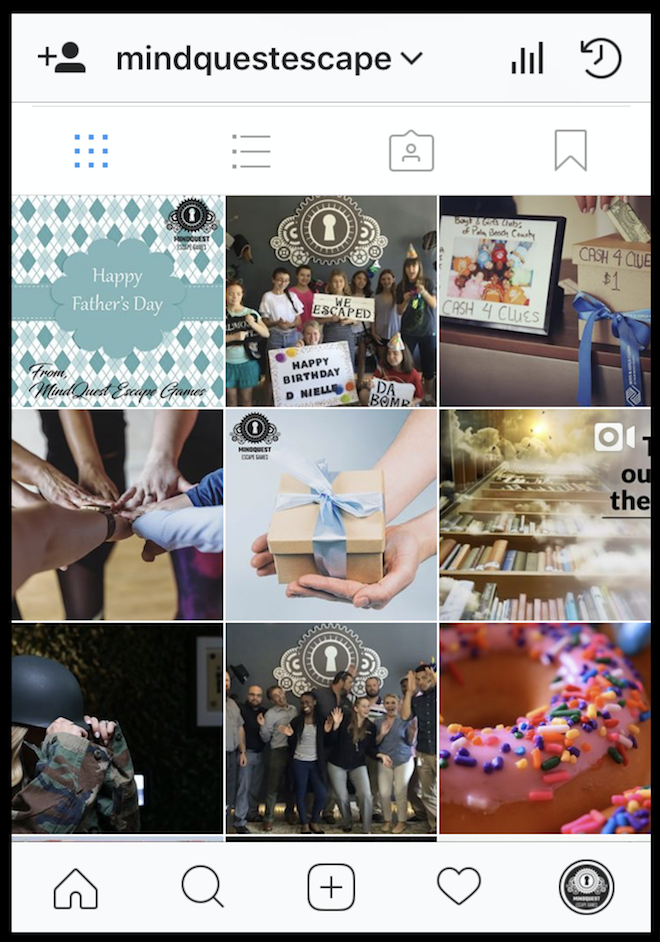Image resolution: width=660 pixels, height=942 pixels.
Task: Open the soldier in camouflage post
Action: click(118, 729)
